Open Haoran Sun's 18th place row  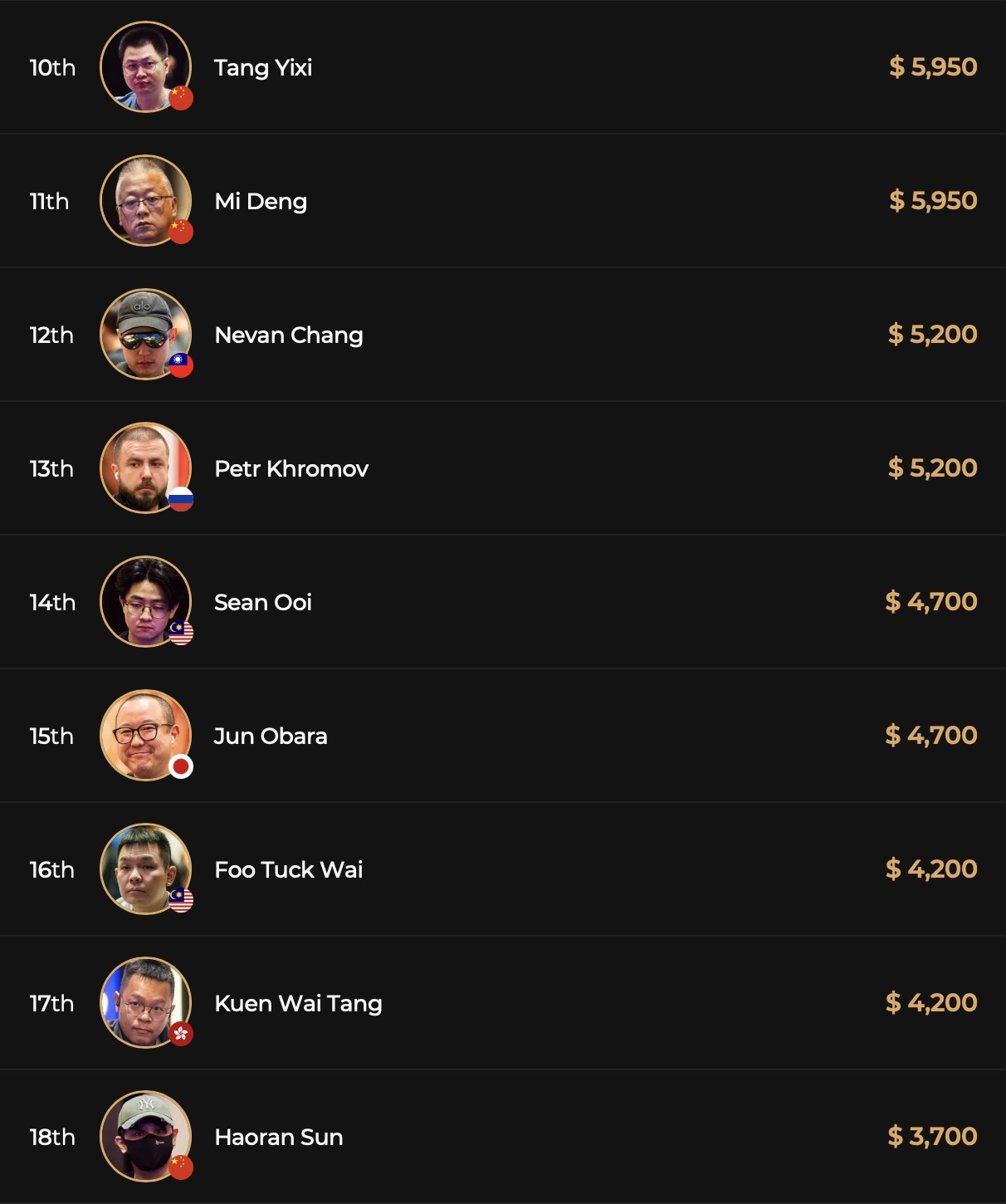coord(278,1137)
